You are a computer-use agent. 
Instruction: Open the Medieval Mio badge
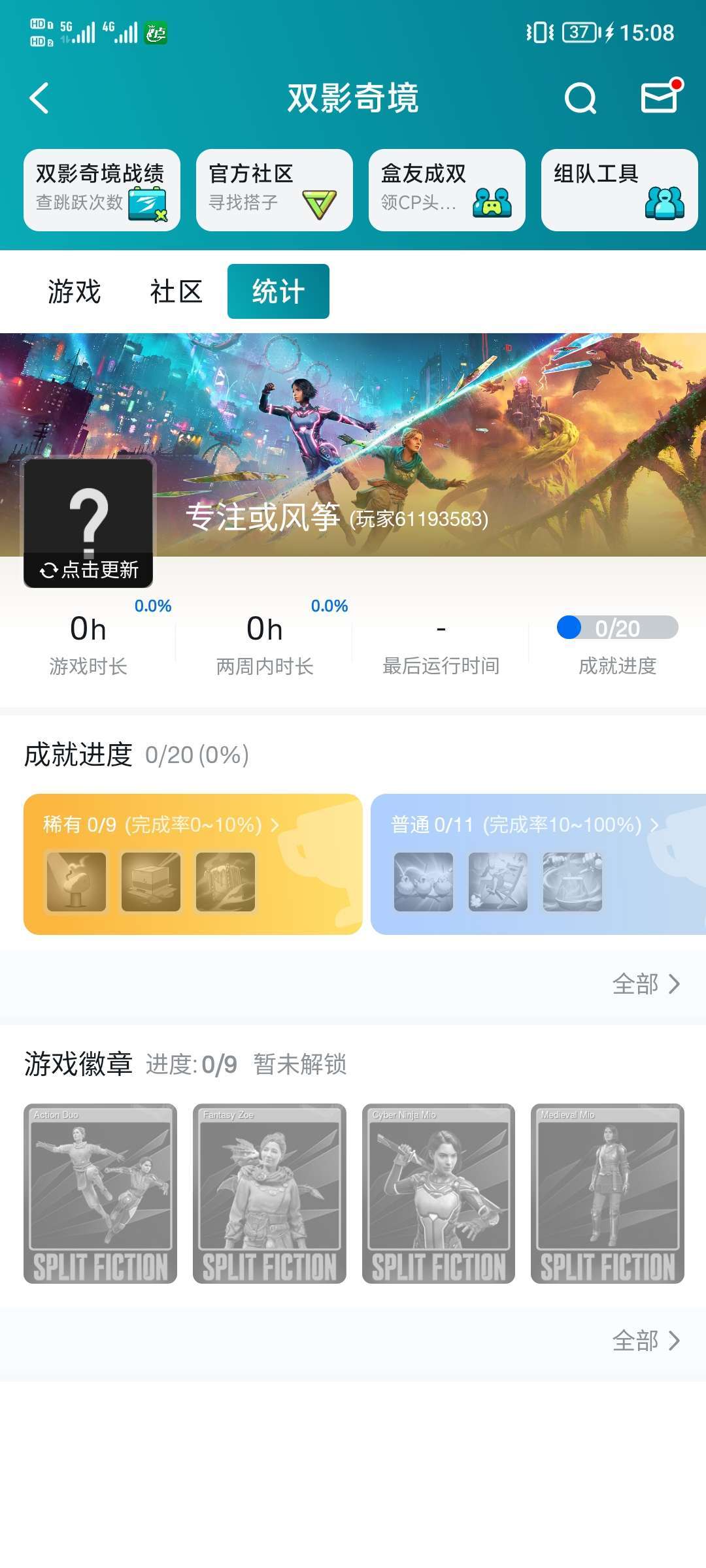point(607,1194)
